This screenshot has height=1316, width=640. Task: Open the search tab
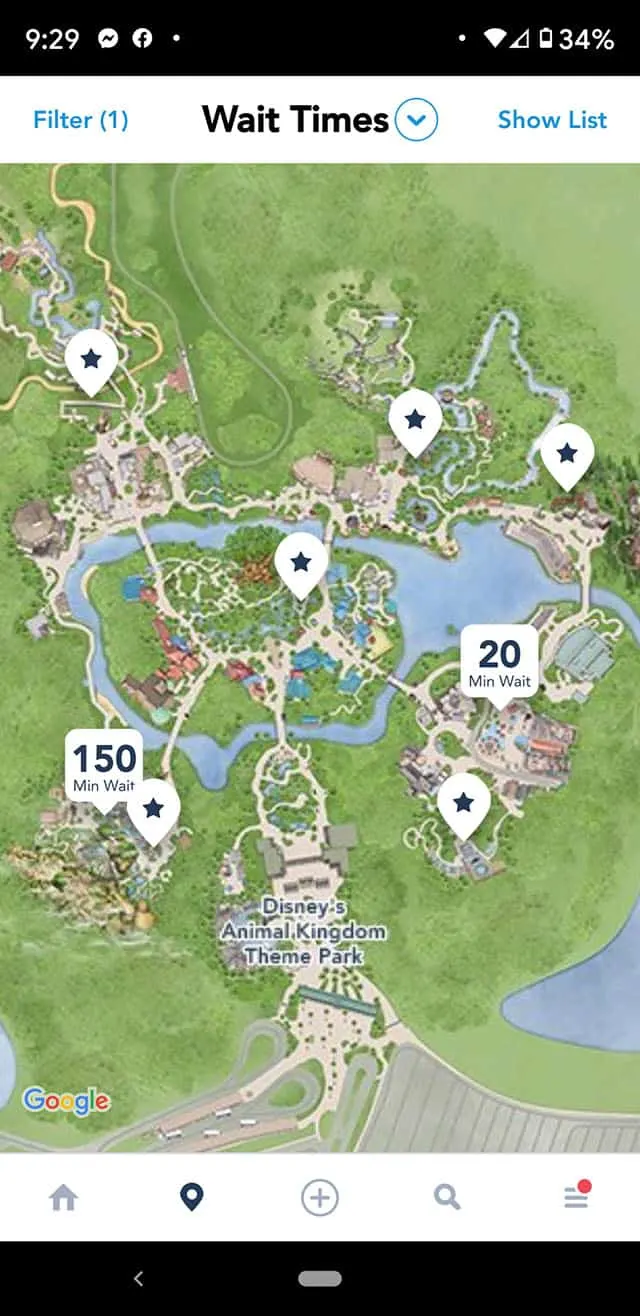tap(447, 1197)
